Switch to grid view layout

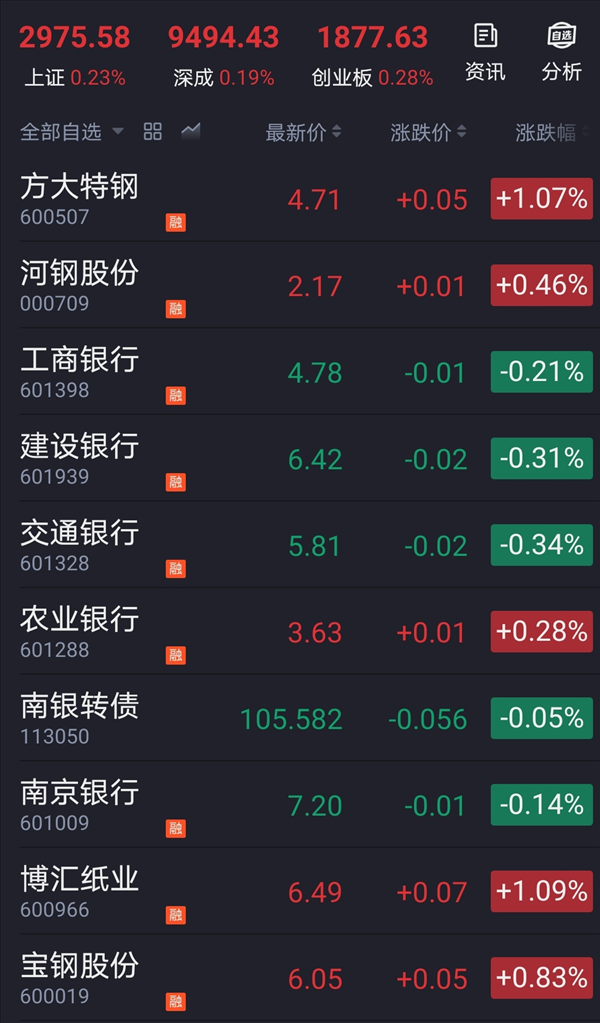coord(153,132)
